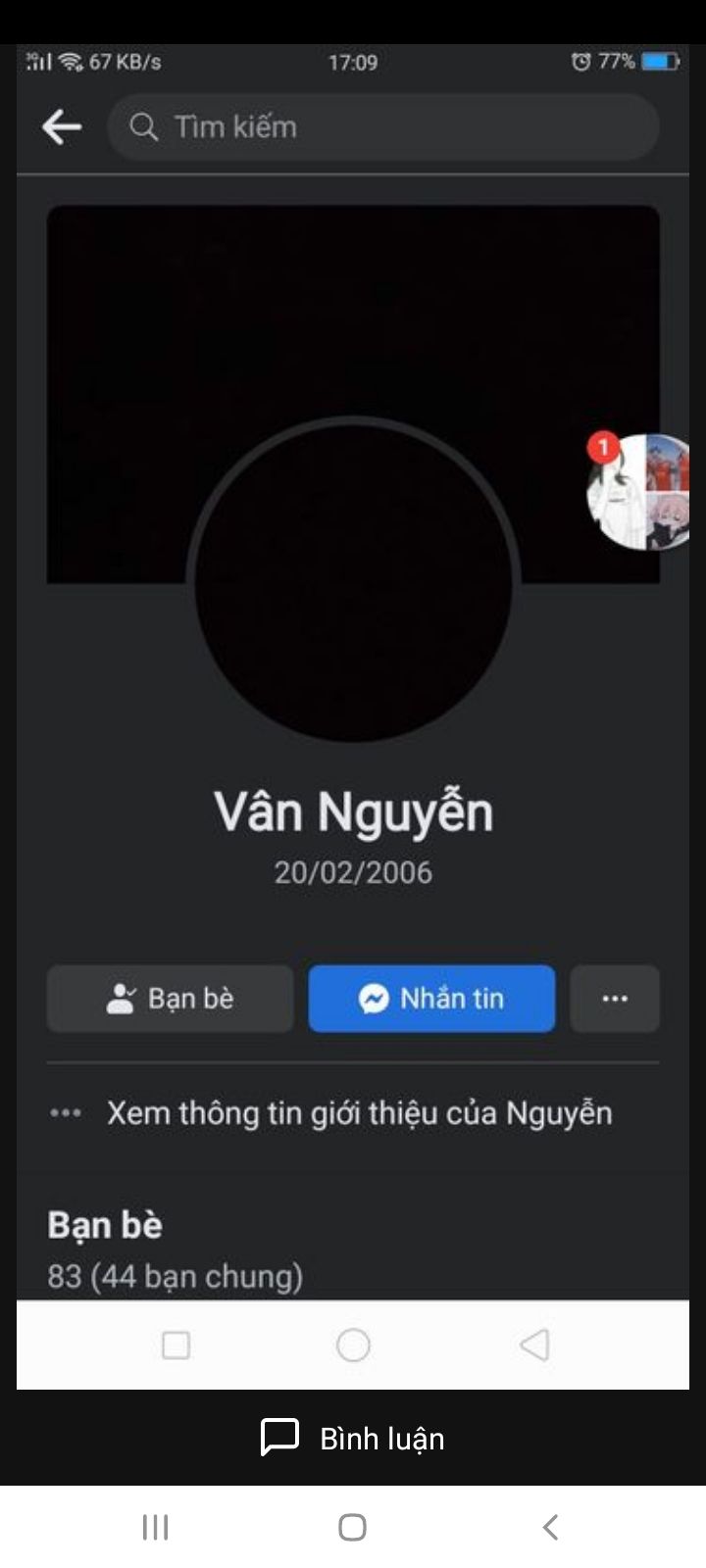This screenshot has width=706, height=1568.
Task: Open the Bình luận comments
Action: [353, 1438]
